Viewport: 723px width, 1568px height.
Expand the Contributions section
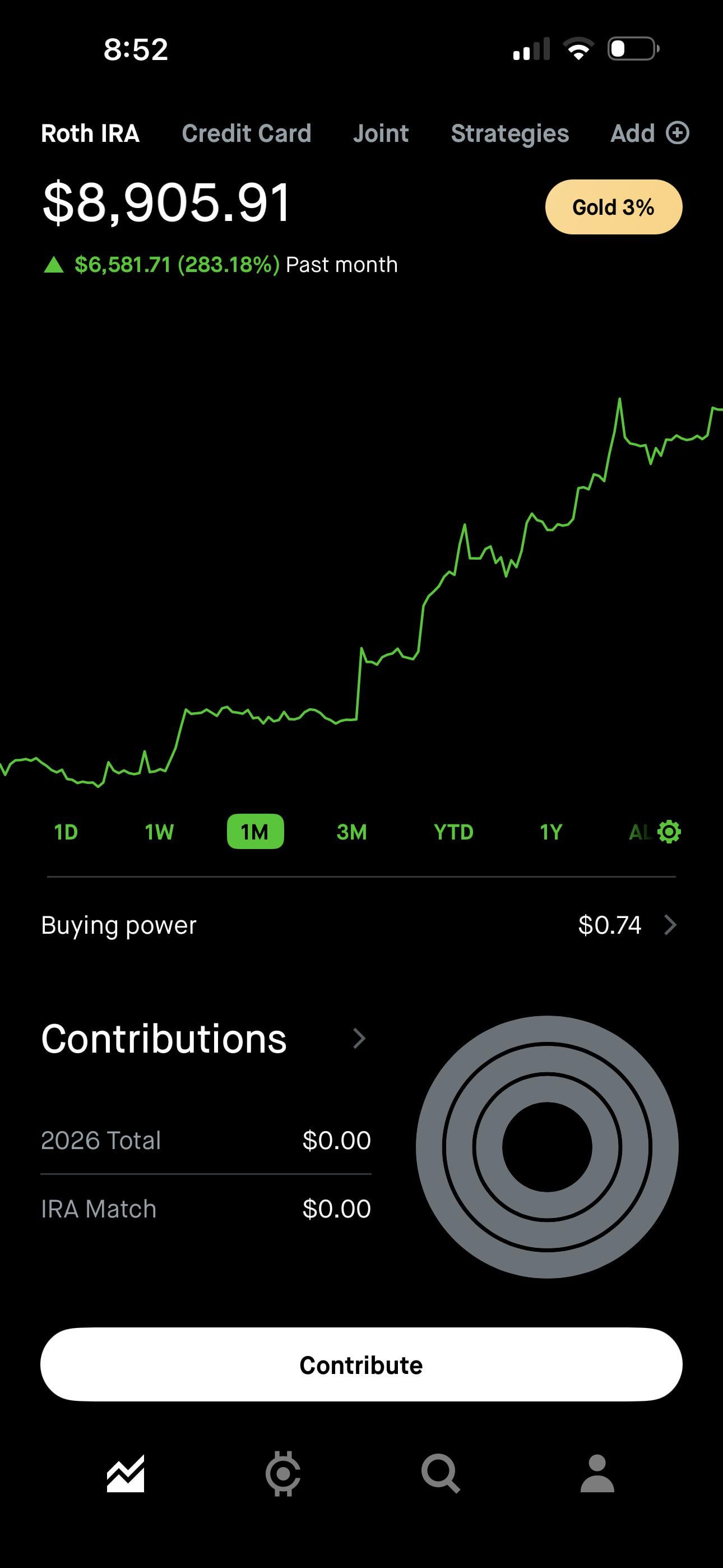tap(359, 1039)
